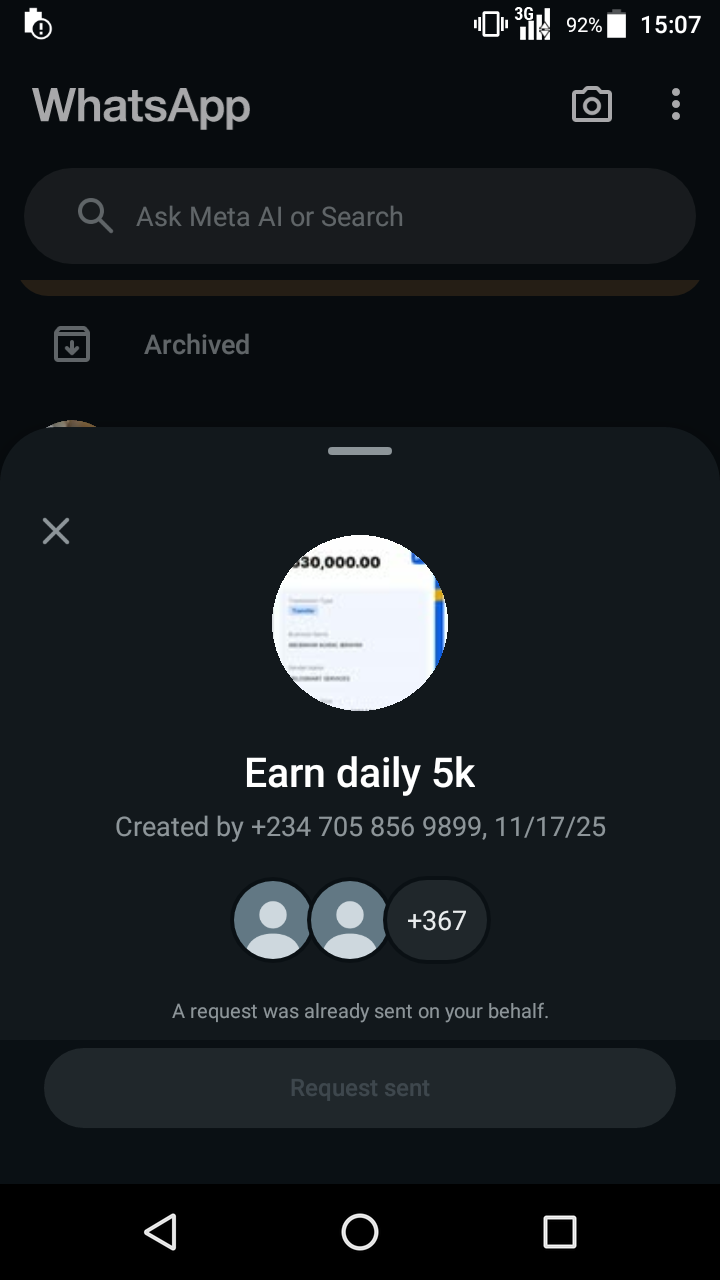Return to the home screen

[360, 1231]
